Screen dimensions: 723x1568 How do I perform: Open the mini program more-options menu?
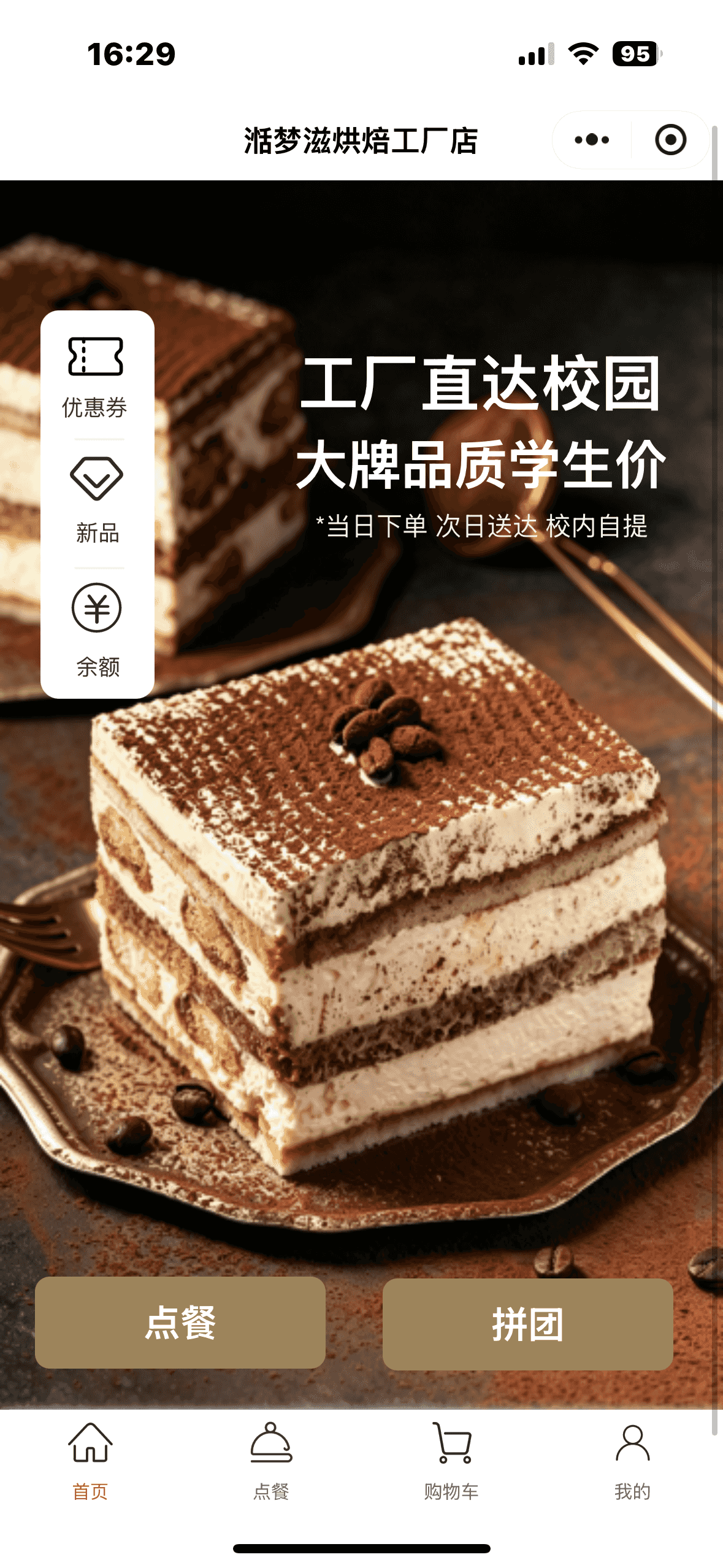point(592,140)
